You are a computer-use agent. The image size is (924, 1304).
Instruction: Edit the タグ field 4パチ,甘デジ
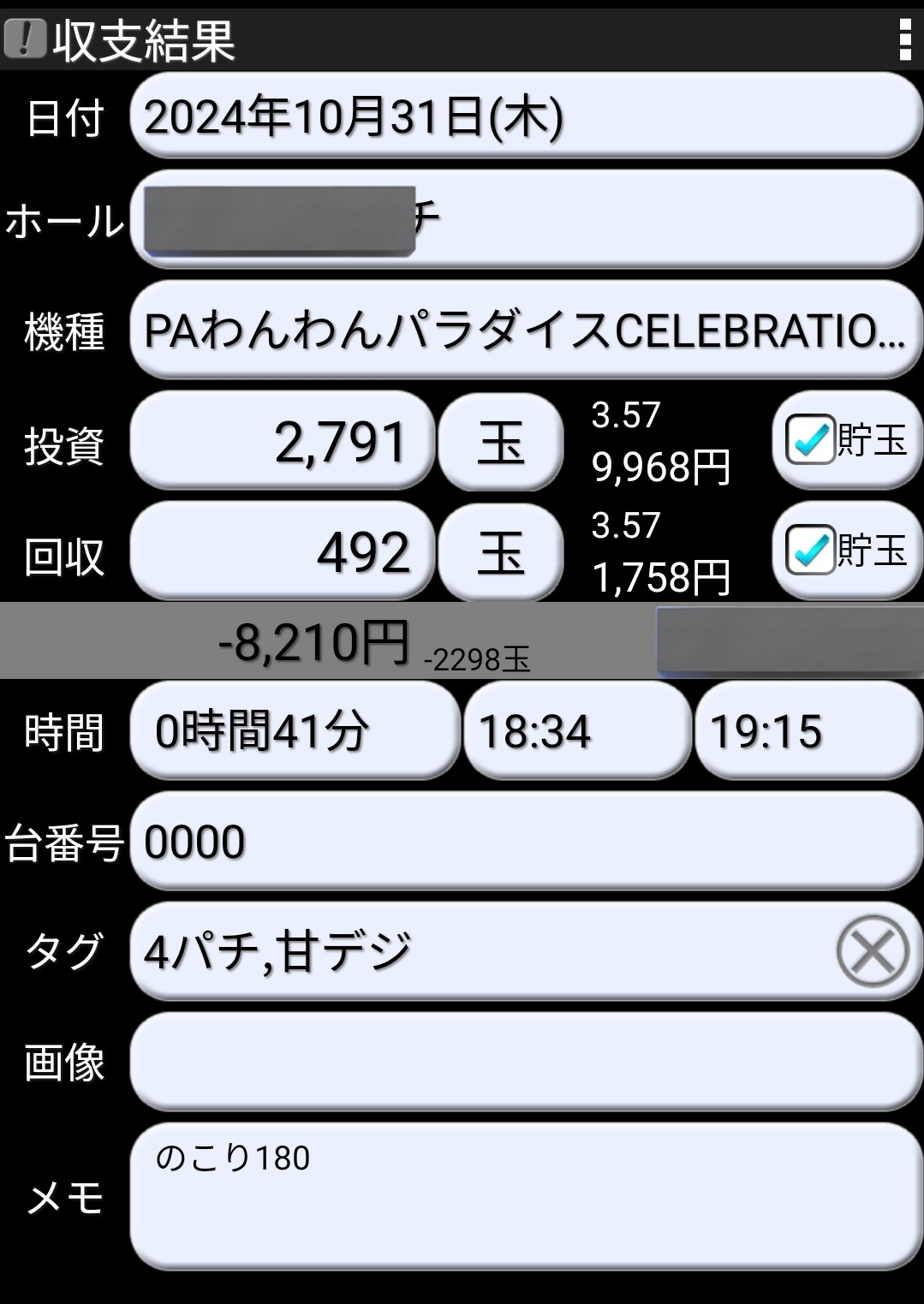480,951
